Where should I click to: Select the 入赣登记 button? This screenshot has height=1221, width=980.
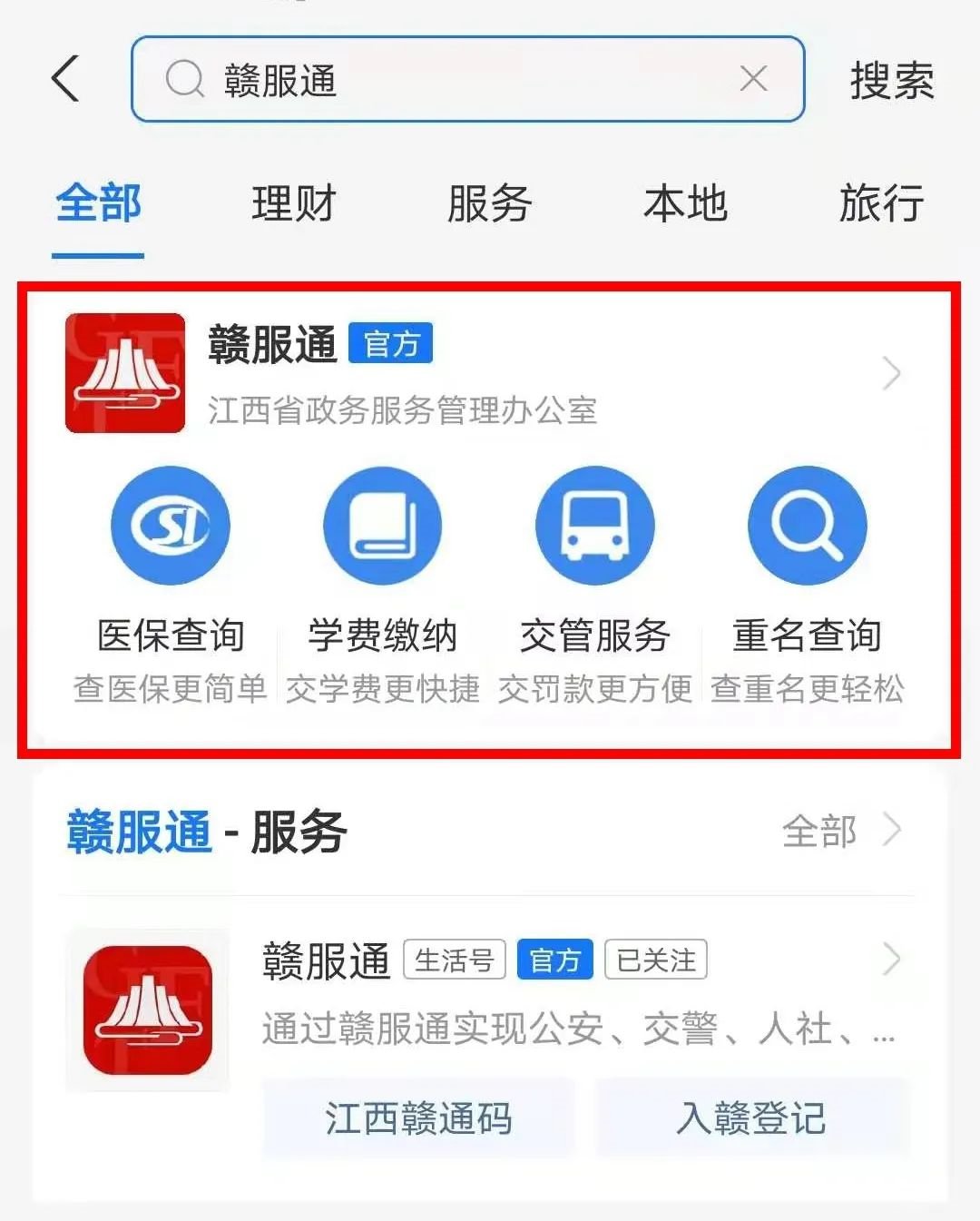pyautogui.click(x=751, y=1118)
